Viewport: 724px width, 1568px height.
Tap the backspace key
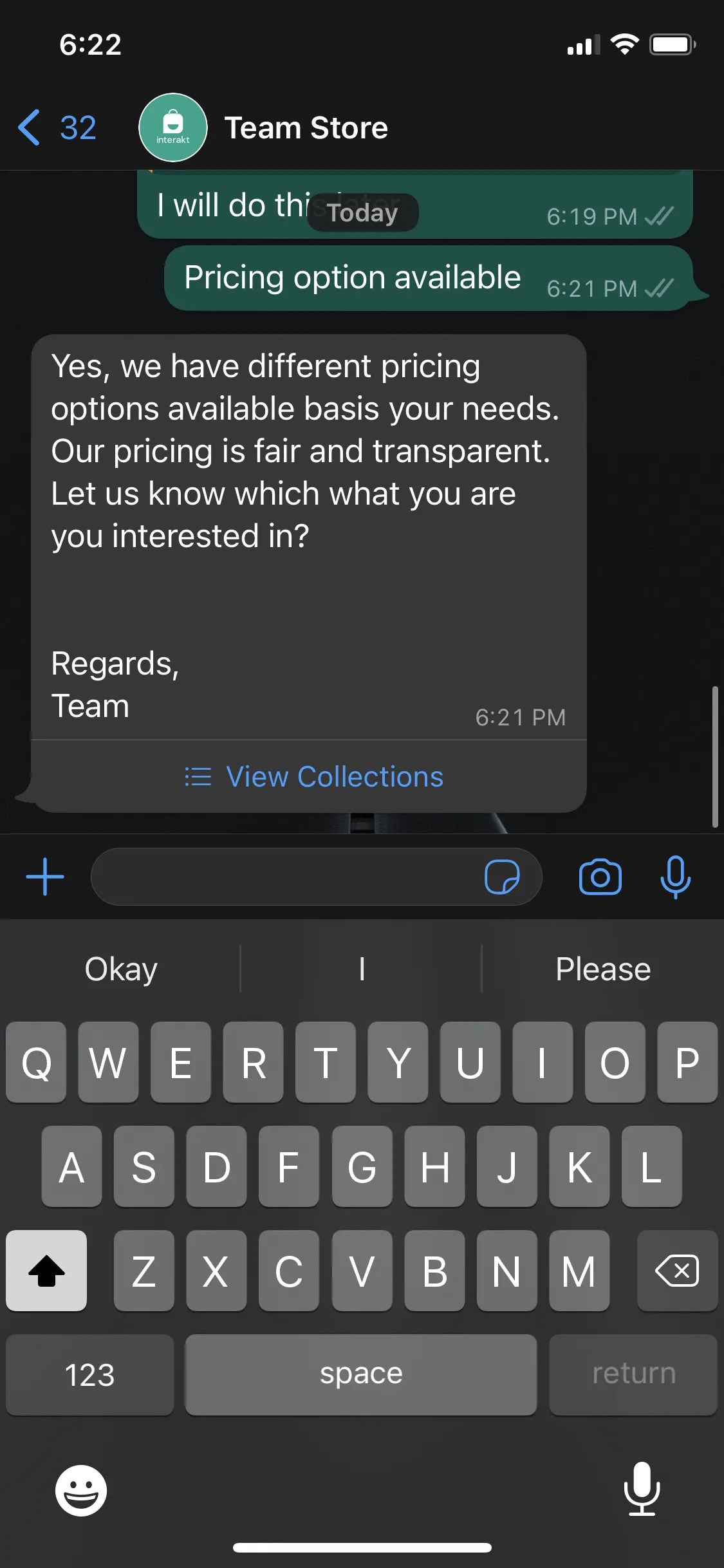click(x=677, y=1271)
